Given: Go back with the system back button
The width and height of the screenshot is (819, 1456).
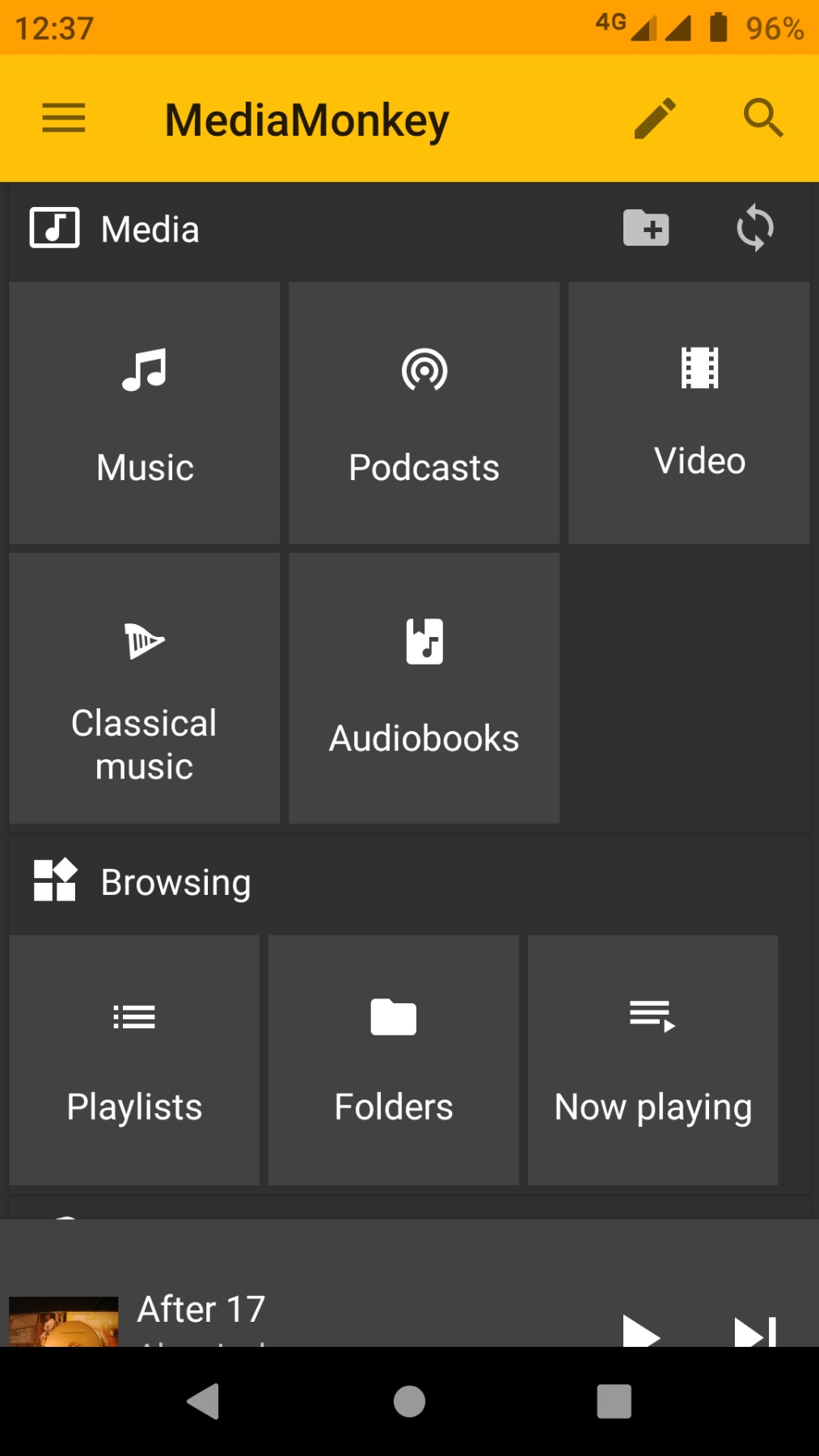Looking at the screenshot, I should tap(203, 1401).
